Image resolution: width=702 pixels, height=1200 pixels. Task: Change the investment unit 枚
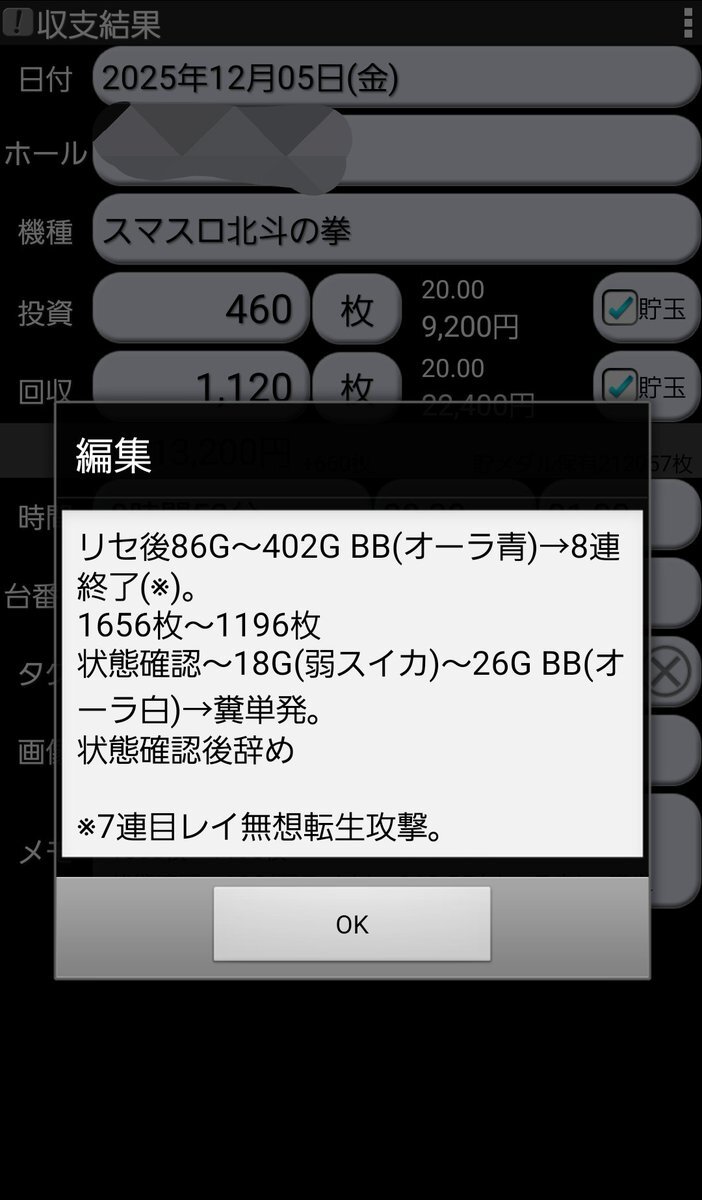click(357, 309)
